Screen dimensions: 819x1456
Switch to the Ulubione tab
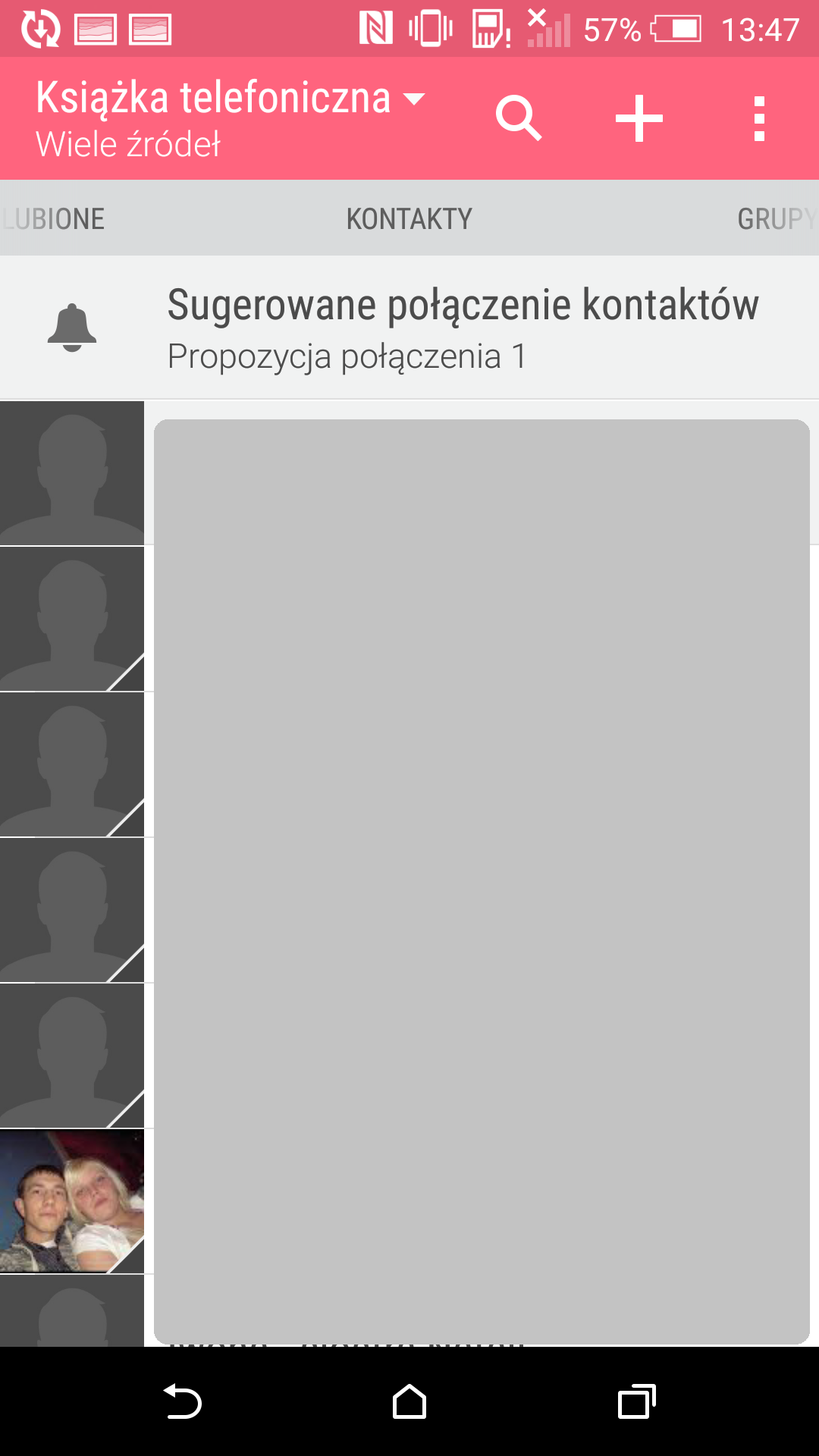click(53, 219)
